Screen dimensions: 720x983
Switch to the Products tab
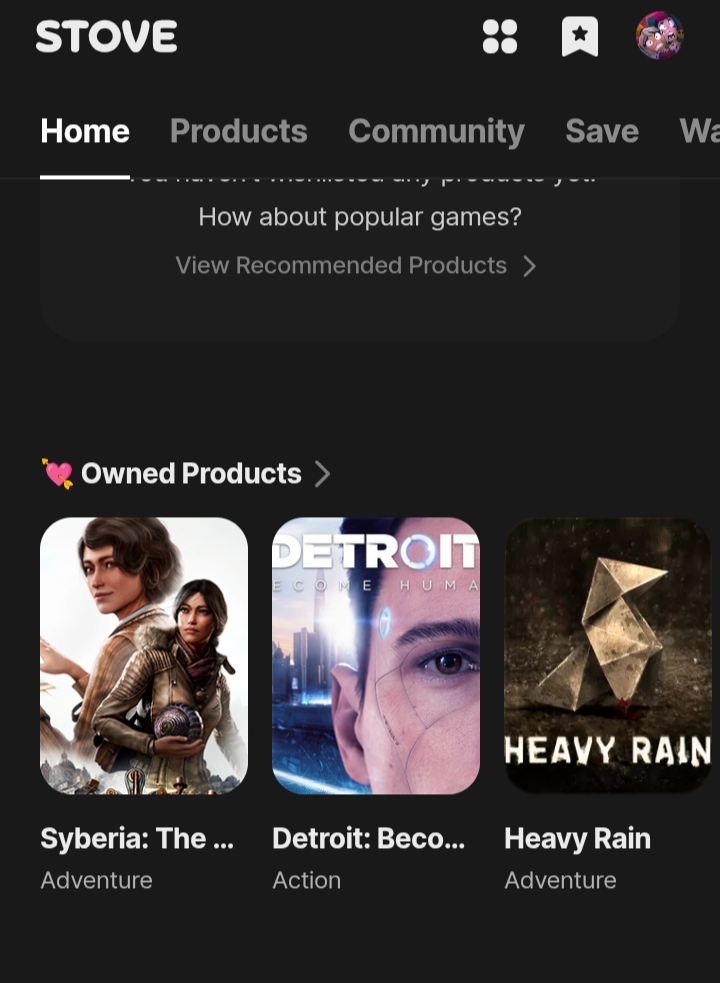click(239, 131)
